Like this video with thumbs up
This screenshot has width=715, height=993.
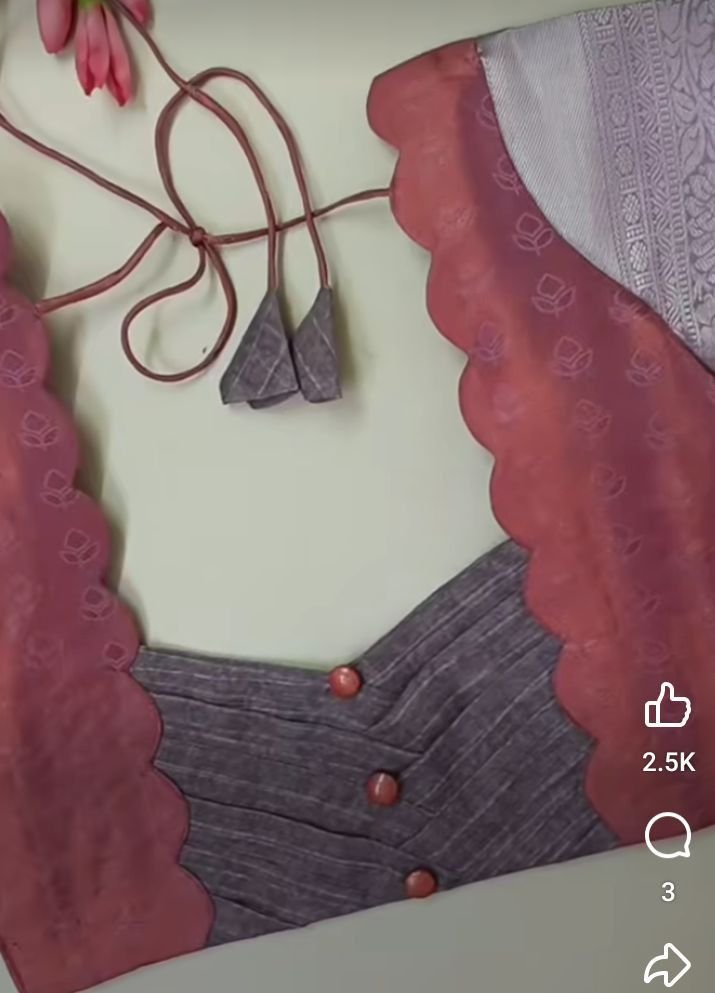668,706
